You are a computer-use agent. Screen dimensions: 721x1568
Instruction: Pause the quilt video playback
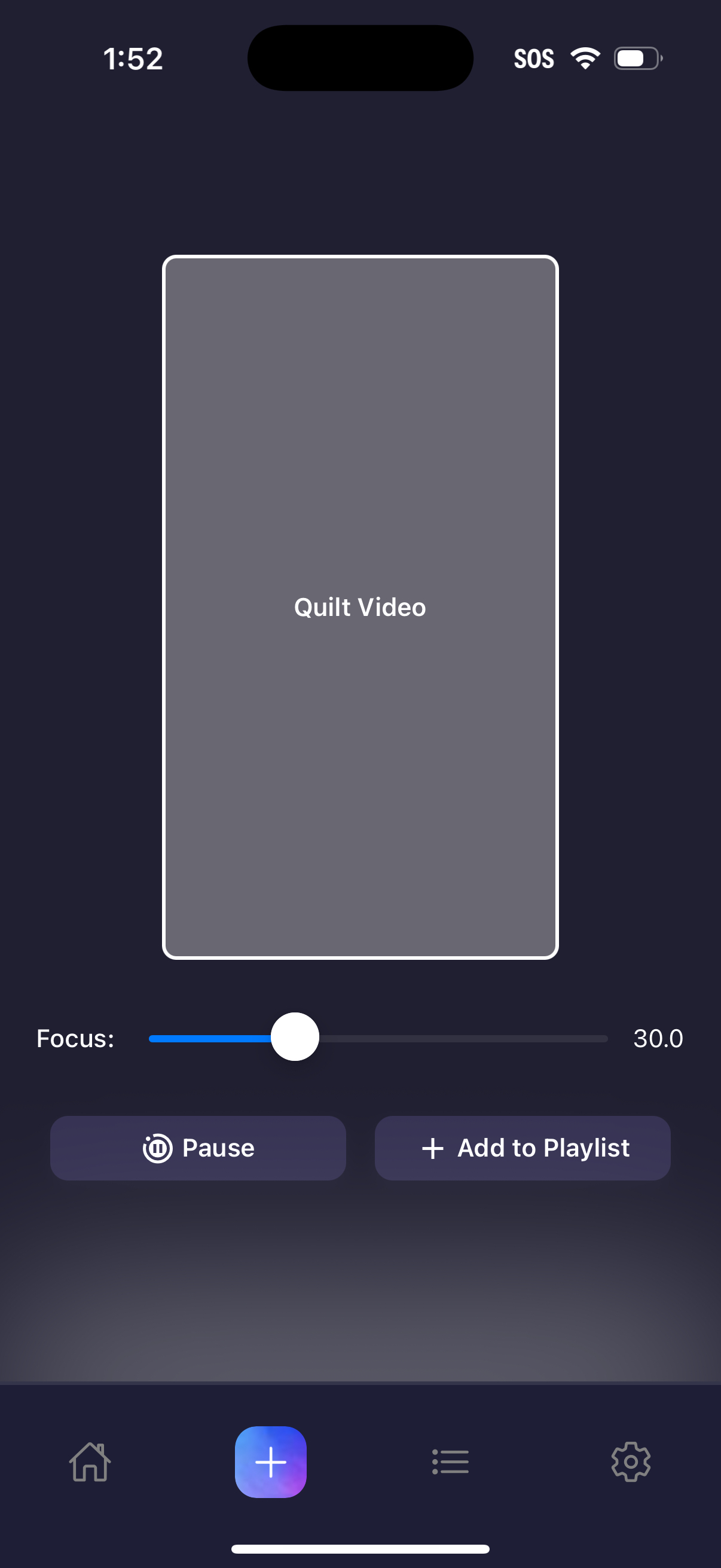[x=198, y=1148]
